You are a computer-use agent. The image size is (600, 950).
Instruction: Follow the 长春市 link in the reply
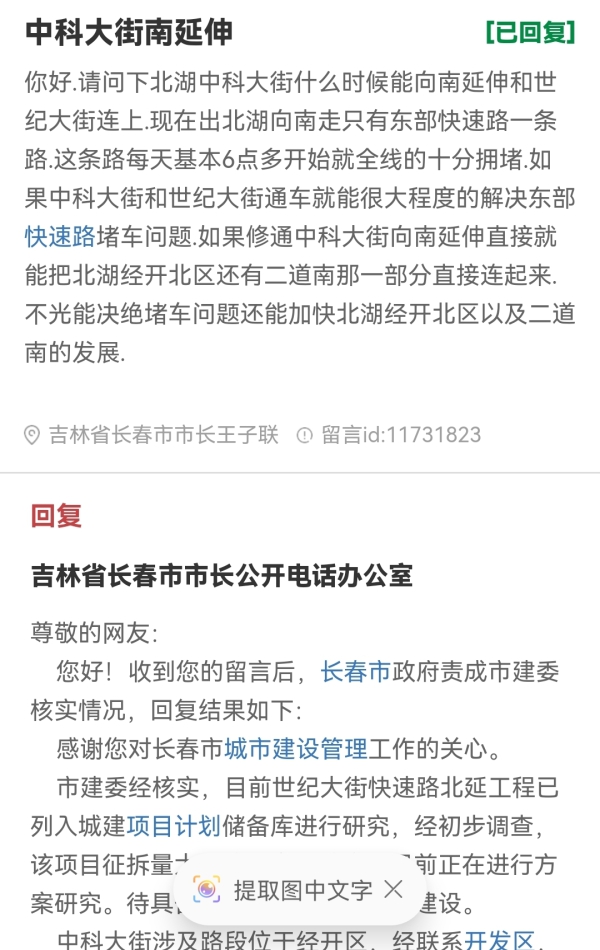pos(355,672)
